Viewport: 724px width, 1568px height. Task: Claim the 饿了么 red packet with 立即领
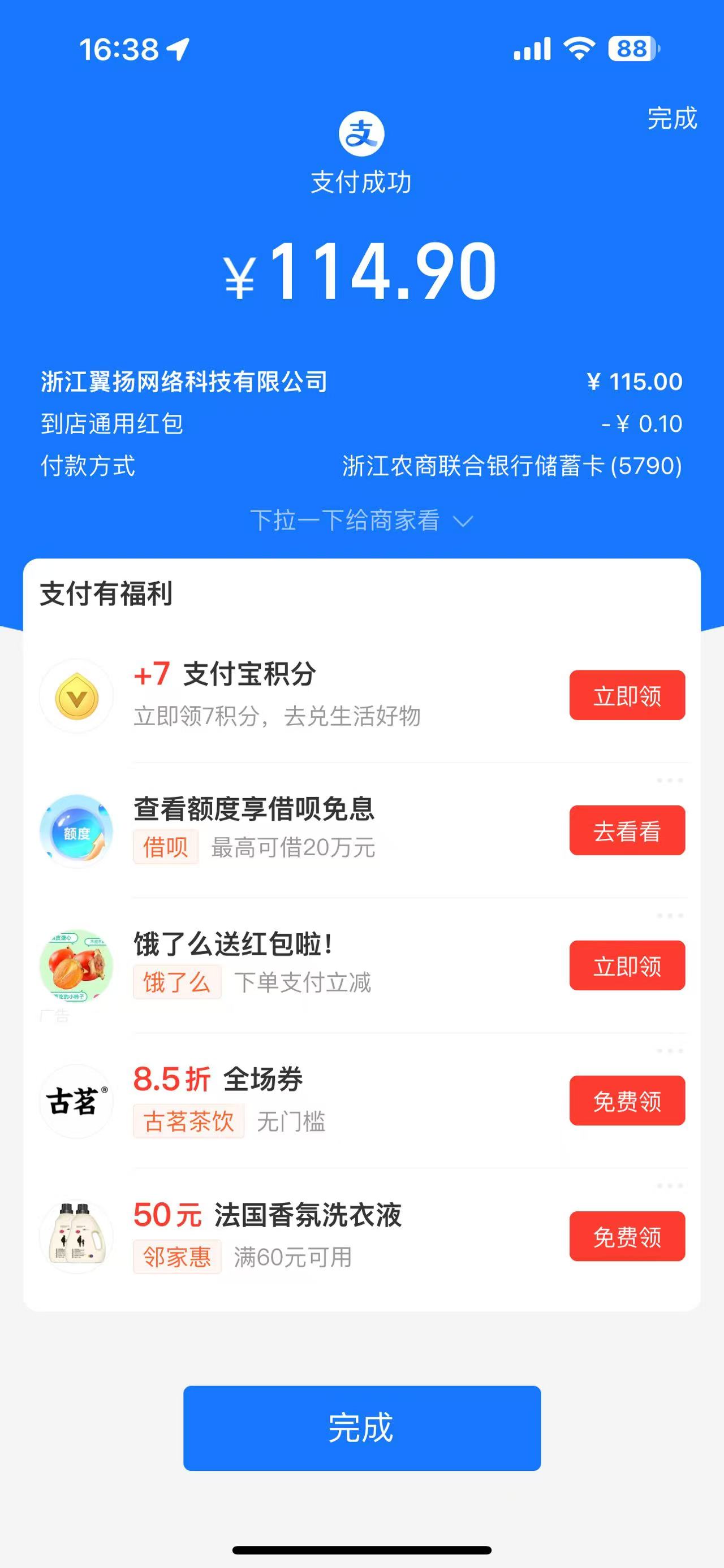pos(627,965)
